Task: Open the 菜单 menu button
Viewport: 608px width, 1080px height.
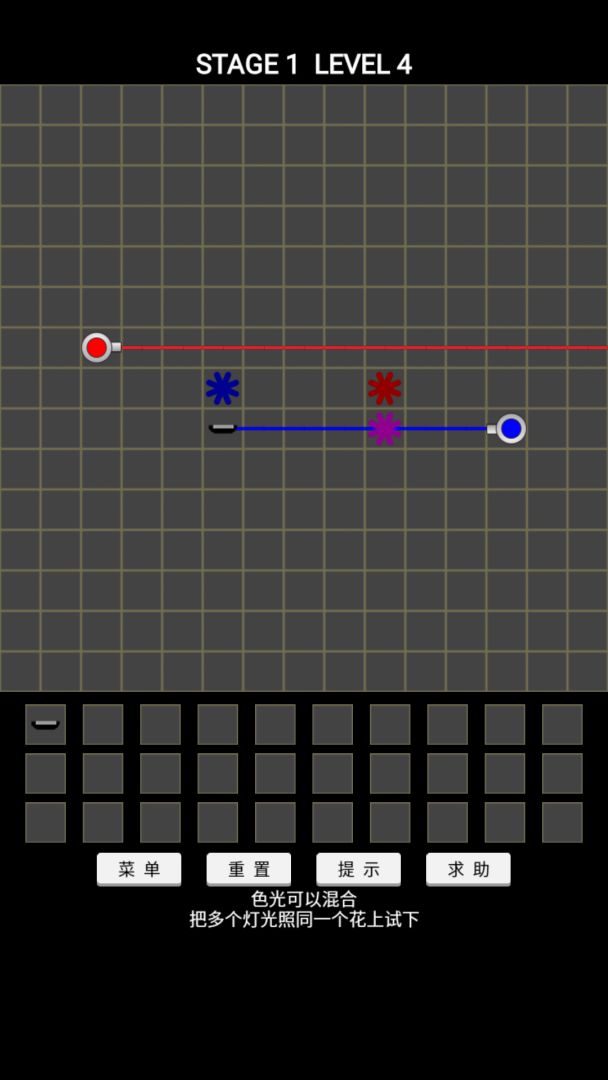Action: click(x=139, y=869)
